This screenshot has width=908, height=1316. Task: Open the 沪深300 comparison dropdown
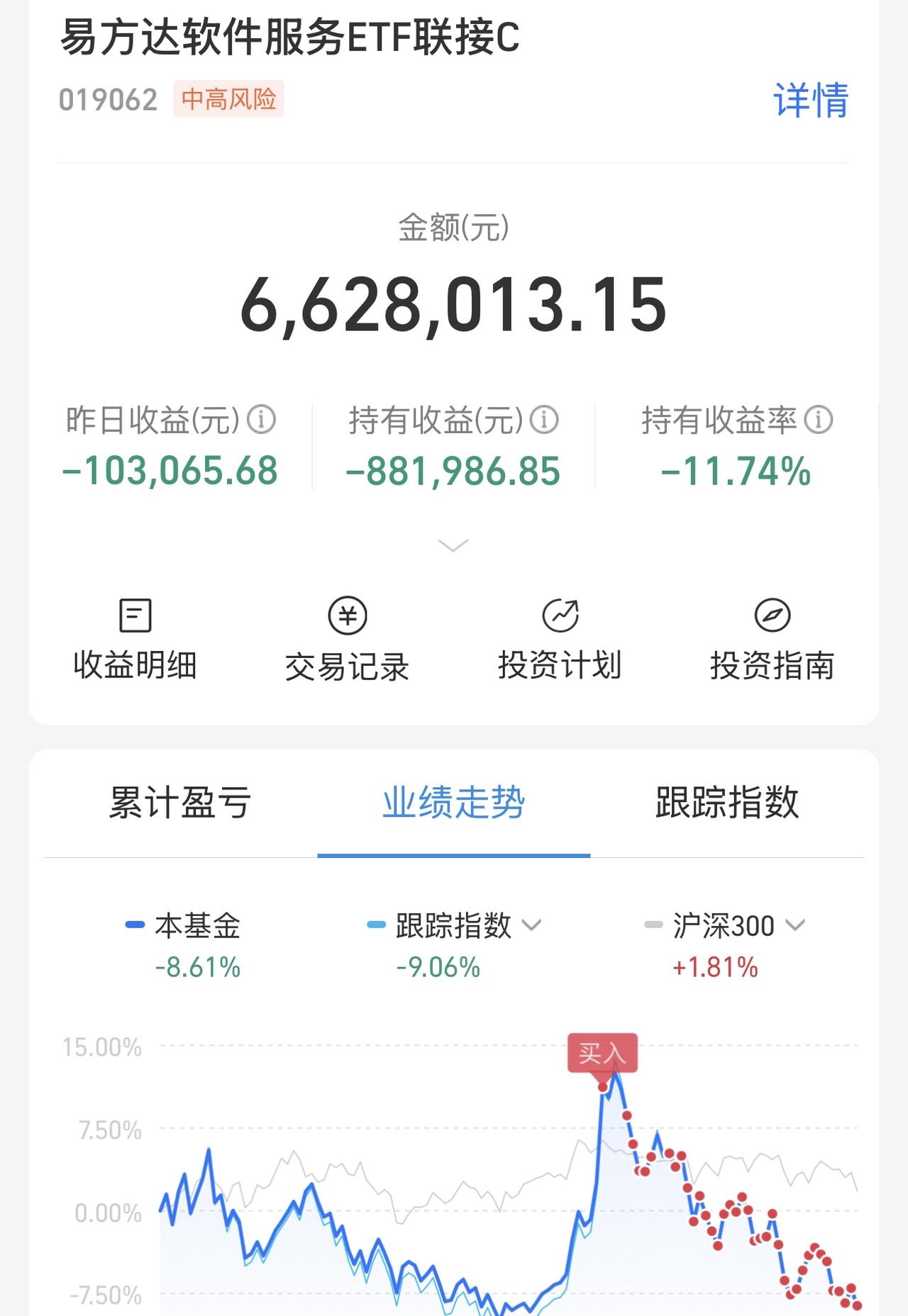797,927
